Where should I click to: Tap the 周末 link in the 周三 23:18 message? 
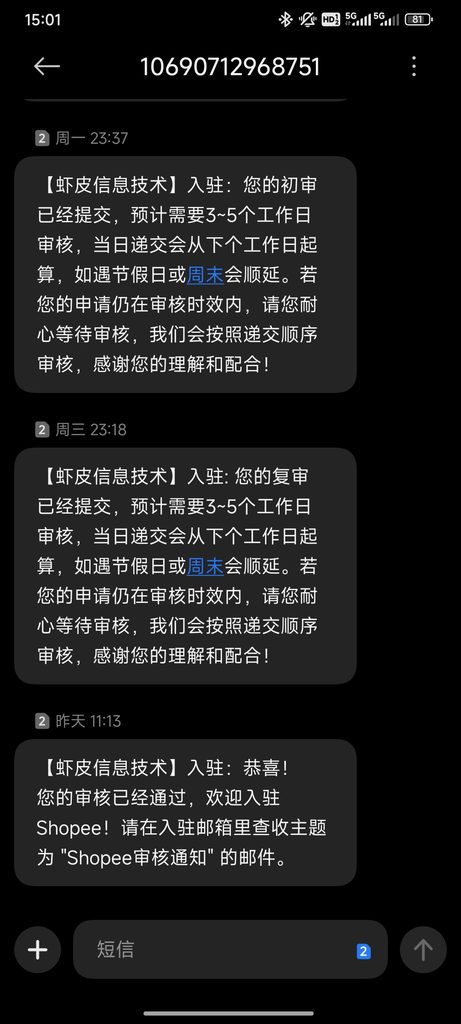pos(205,566)
